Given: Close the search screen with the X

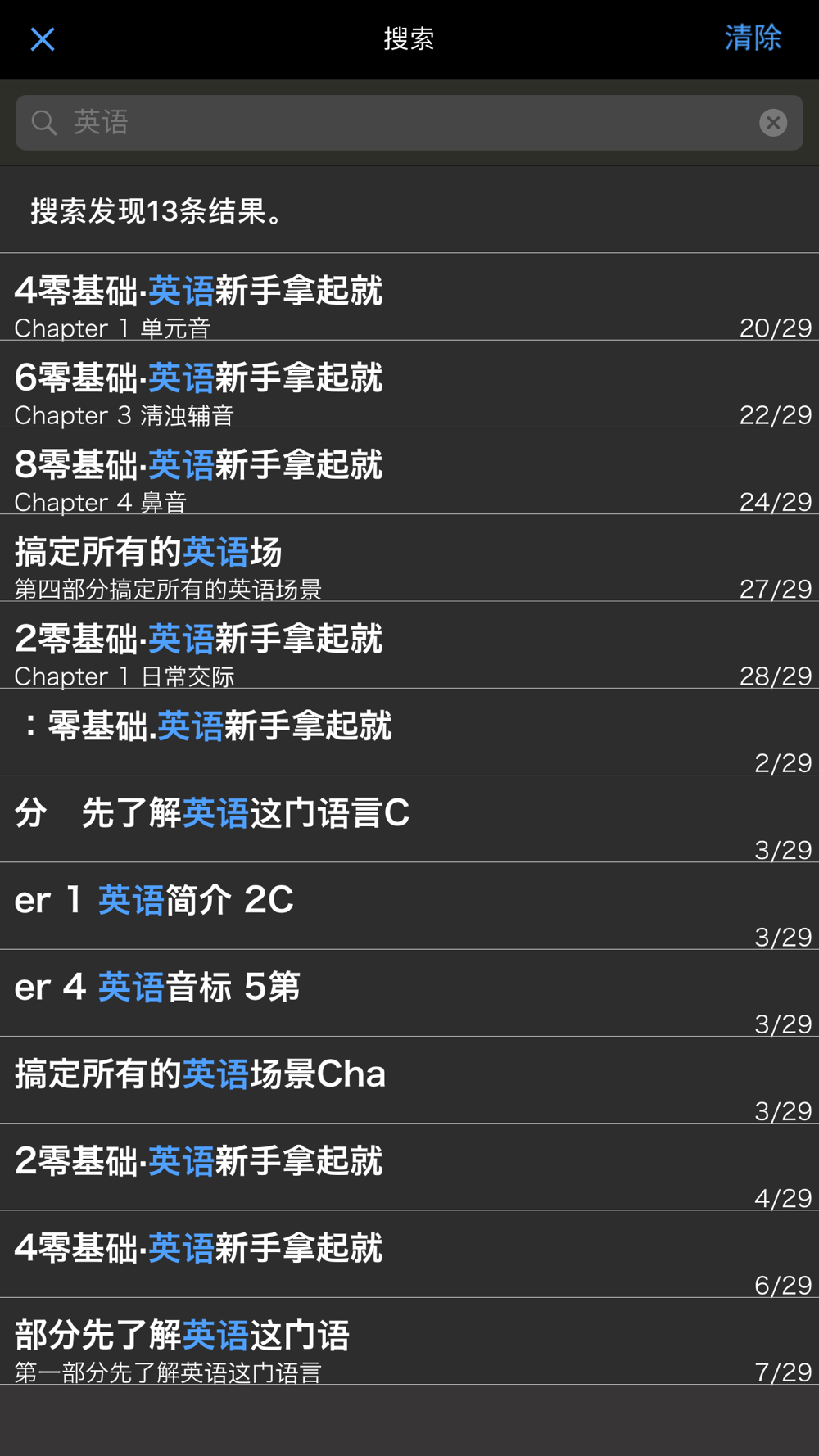Looking at the screenshot, I should coord(43,39).
